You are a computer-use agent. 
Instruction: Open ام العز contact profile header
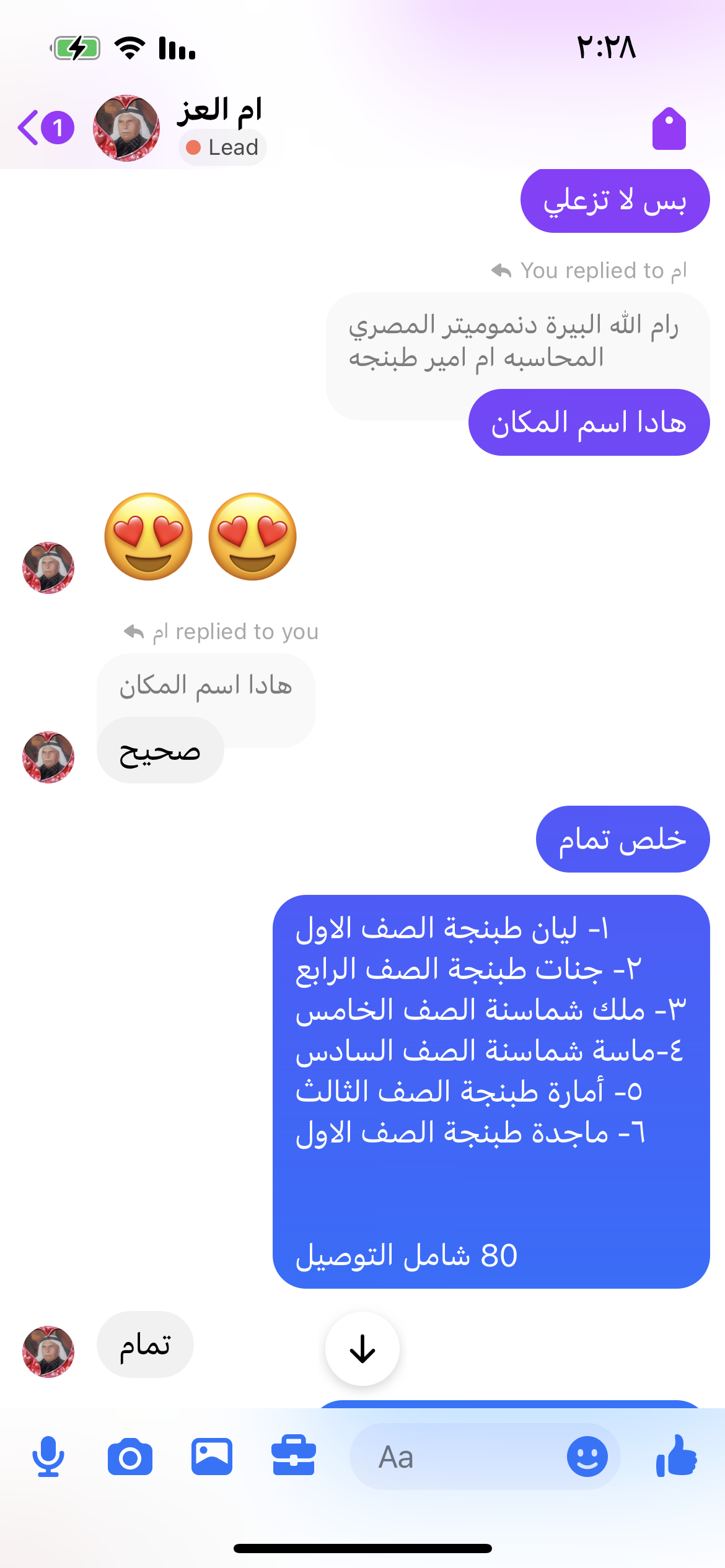219,110
